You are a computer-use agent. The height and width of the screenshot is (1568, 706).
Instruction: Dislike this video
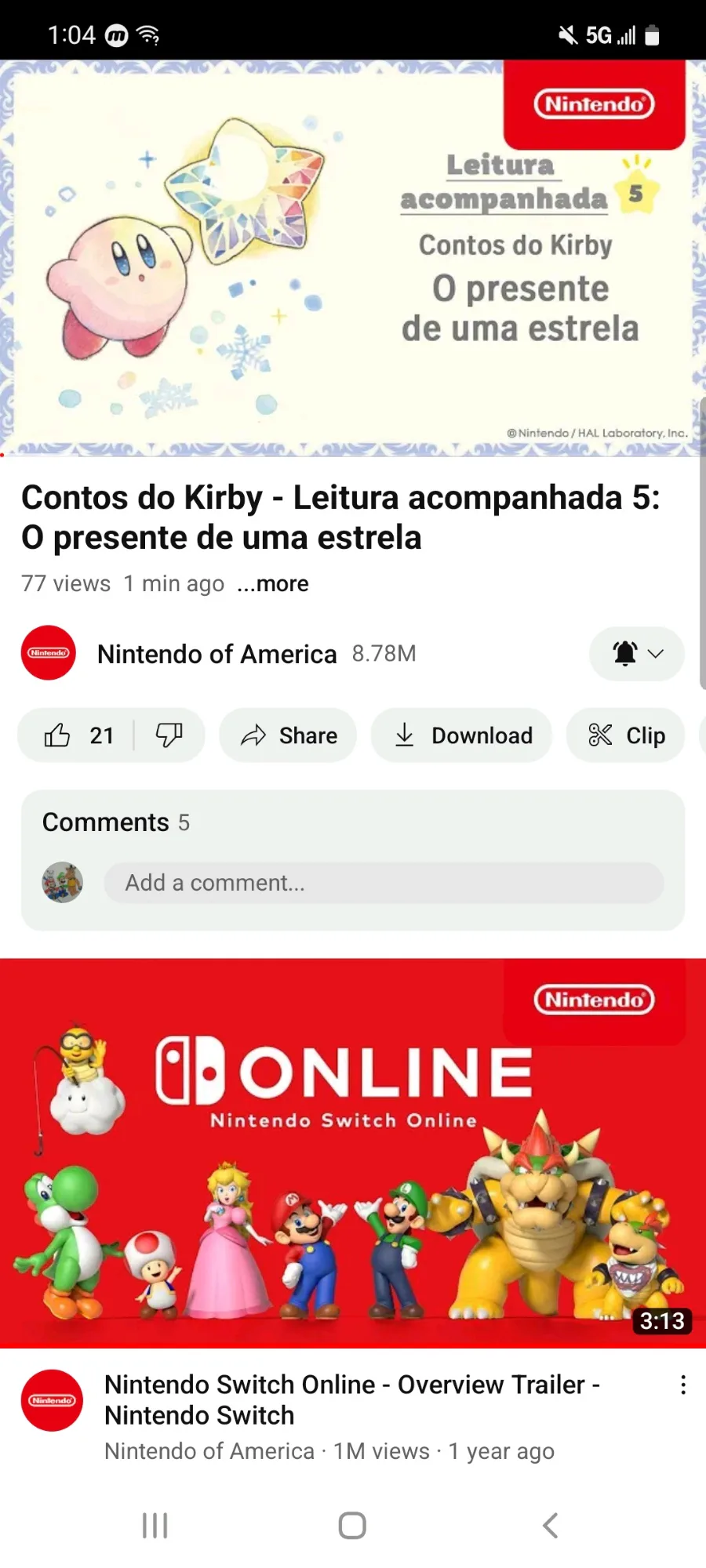[169, 735]
